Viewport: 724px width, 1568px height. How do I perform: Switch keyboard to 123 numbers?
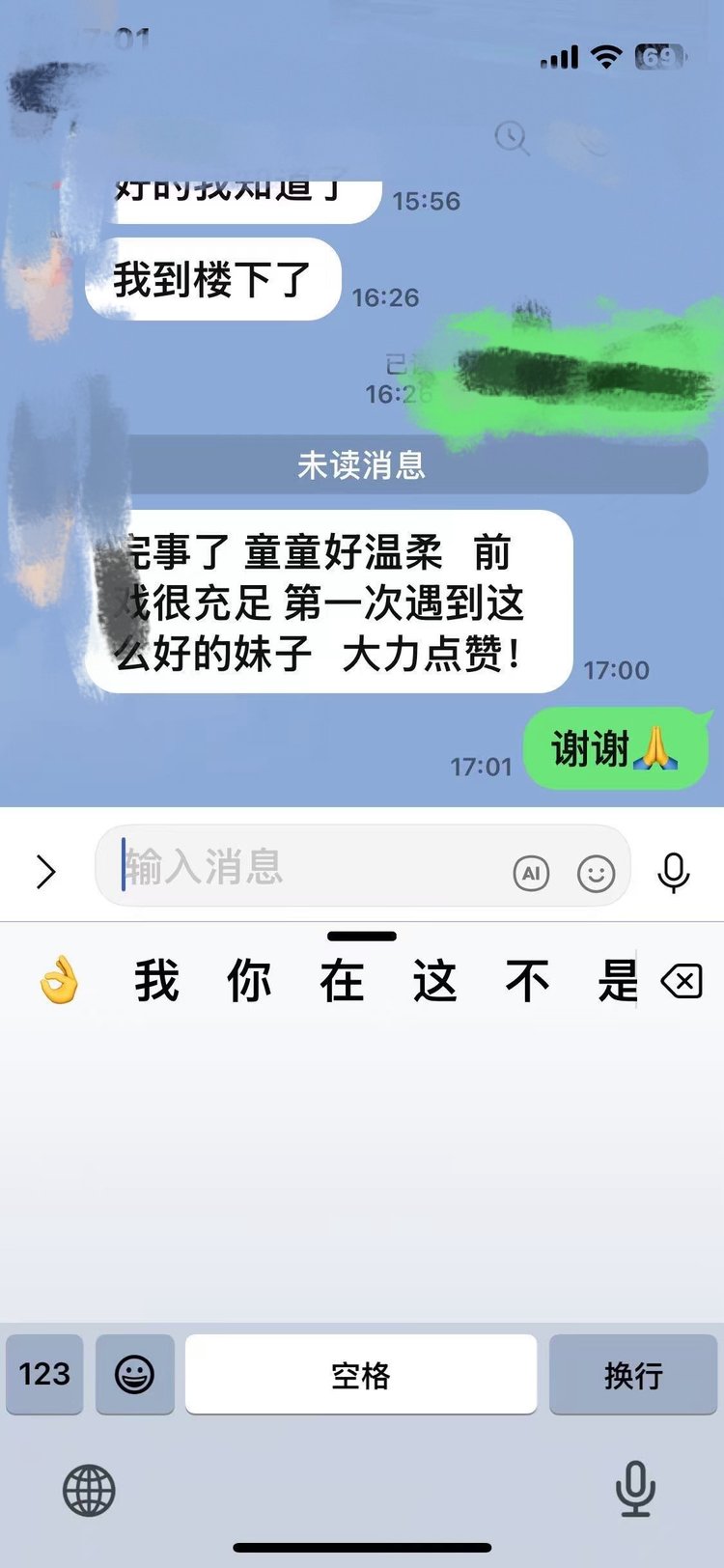pyautogui.click(x=44, y=1374)
